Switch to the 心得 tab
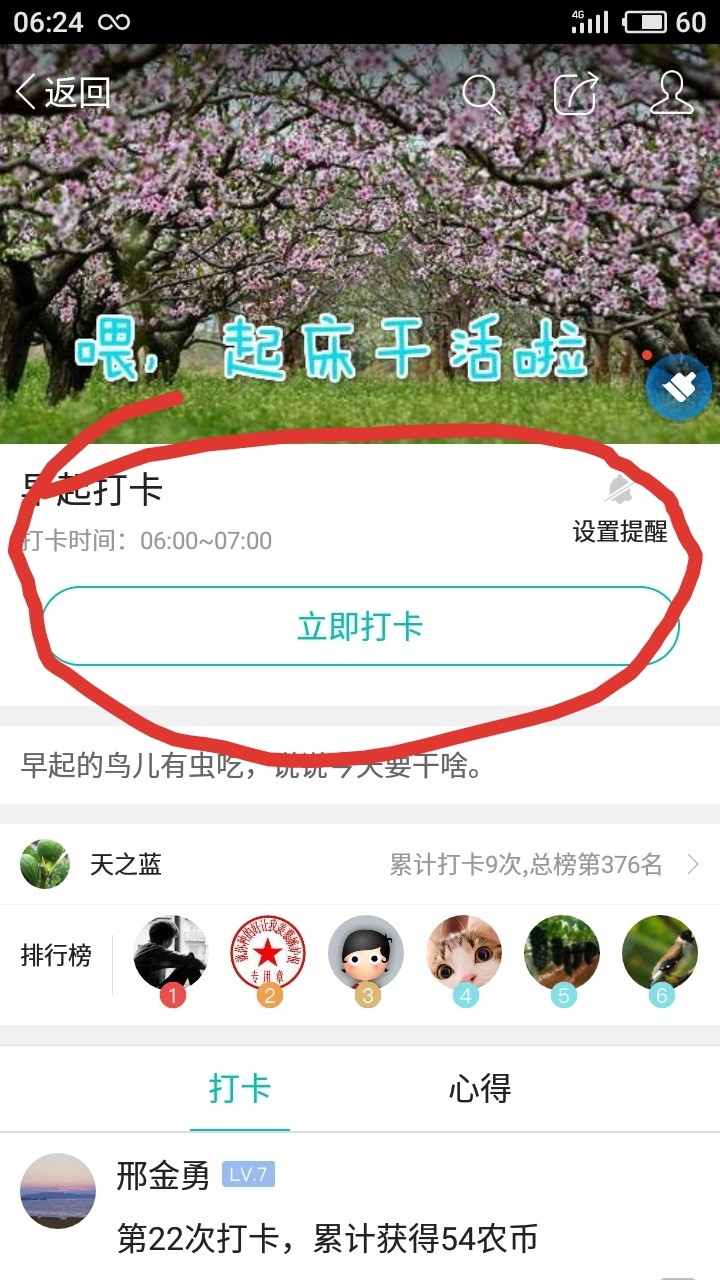 [x=480, y=1089]
